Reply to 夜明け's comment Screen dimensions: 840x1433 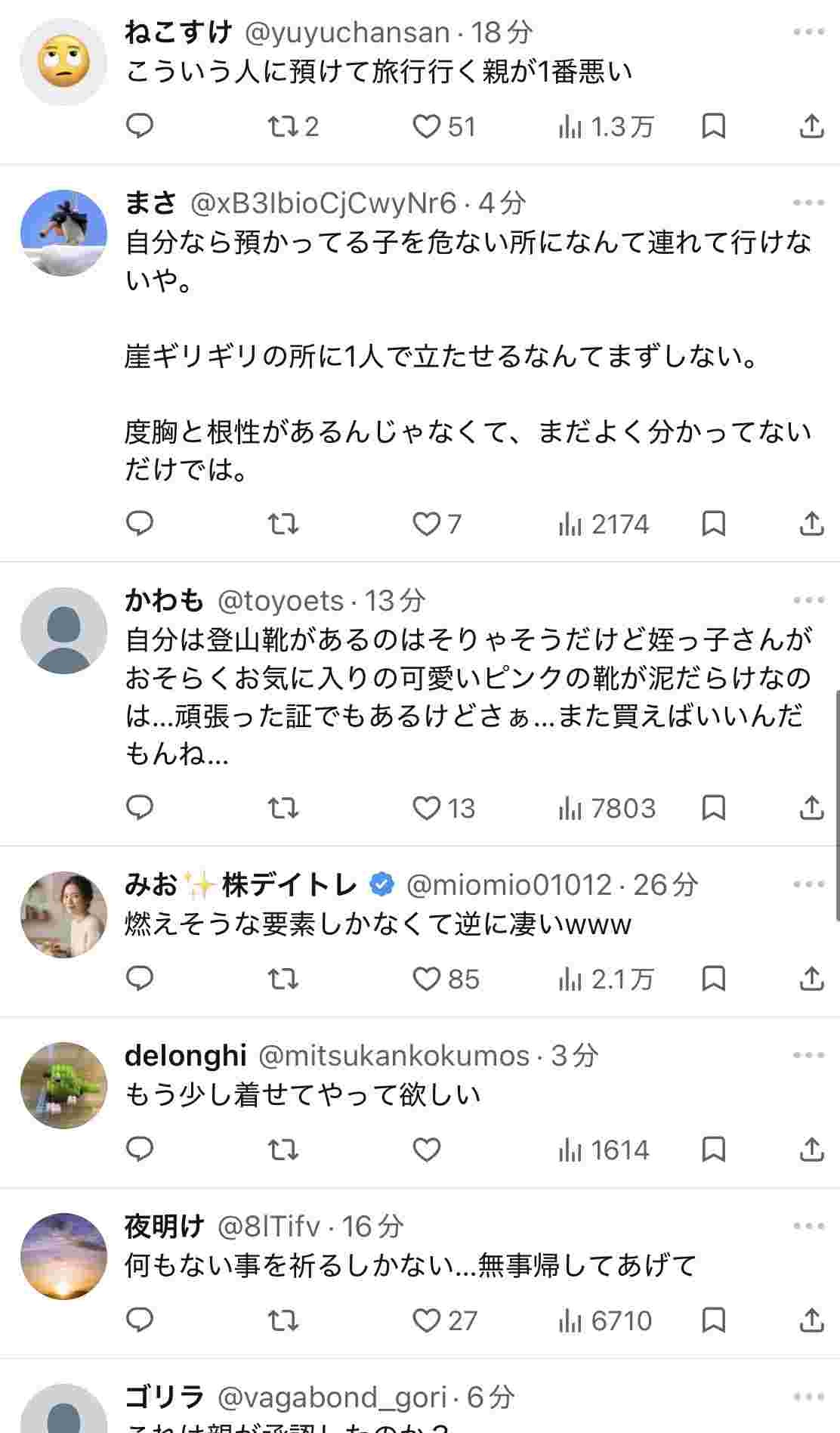point(140,1320)
